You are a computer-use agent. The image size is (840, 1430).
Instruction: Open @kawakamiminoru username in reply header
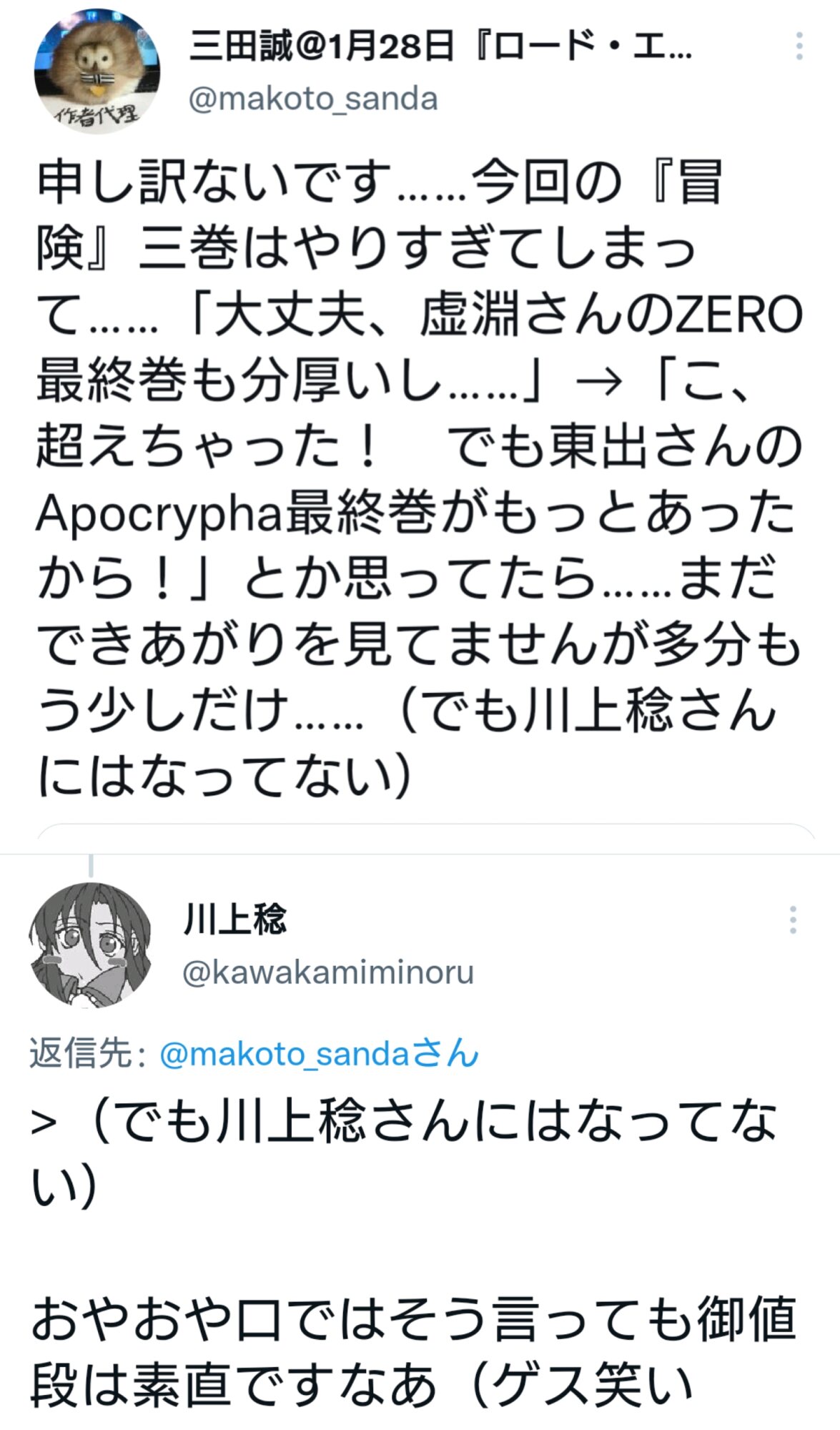point(328,972)
